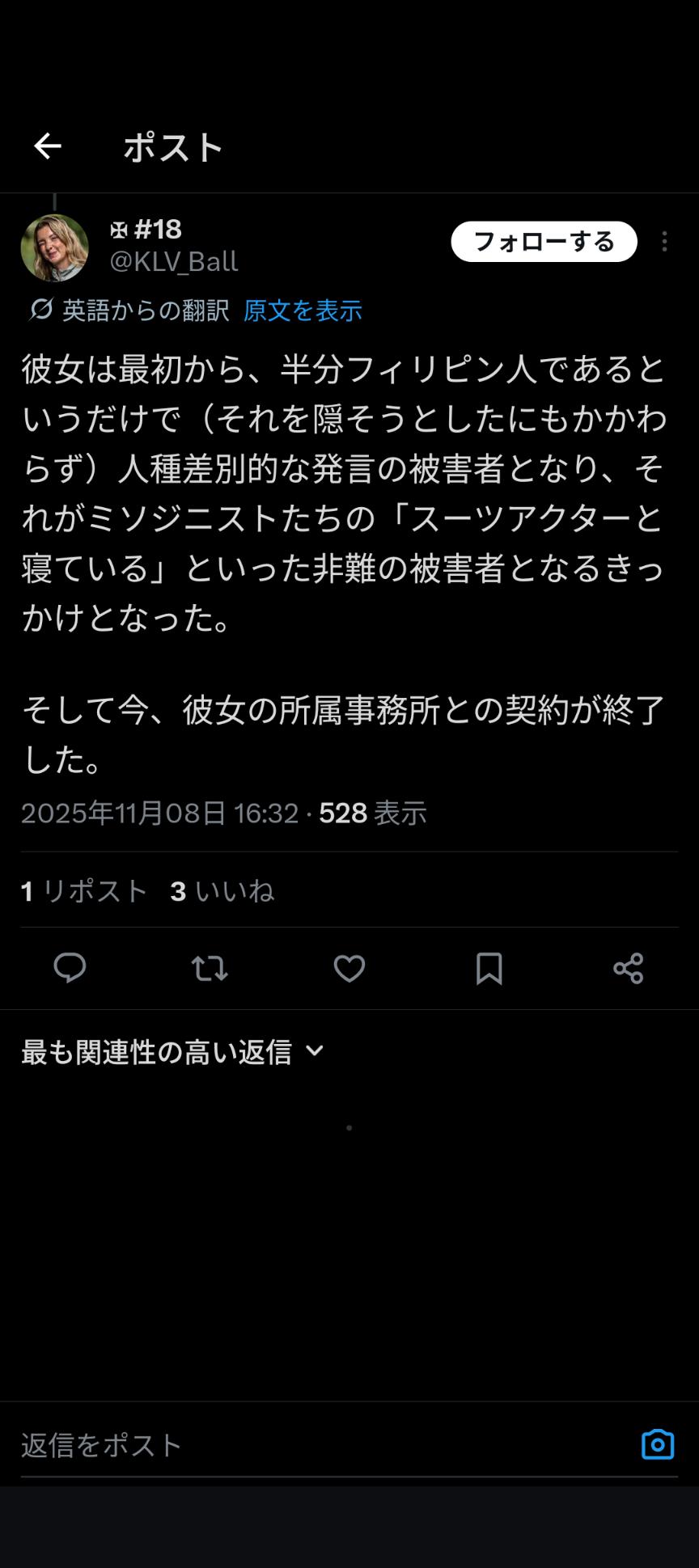The width and height of the screenshot is (699, 1568).
Task: Open the 1 リポスト list
Action: pos(85,891)
